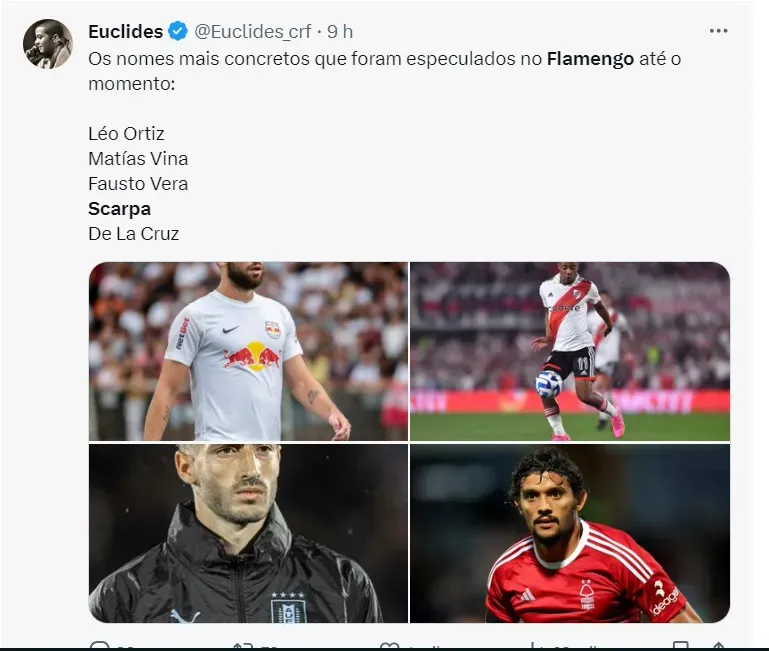The image size is (769, 651).
Task: Open the @Euclides_crf handle link
Action: pos(252,32)
